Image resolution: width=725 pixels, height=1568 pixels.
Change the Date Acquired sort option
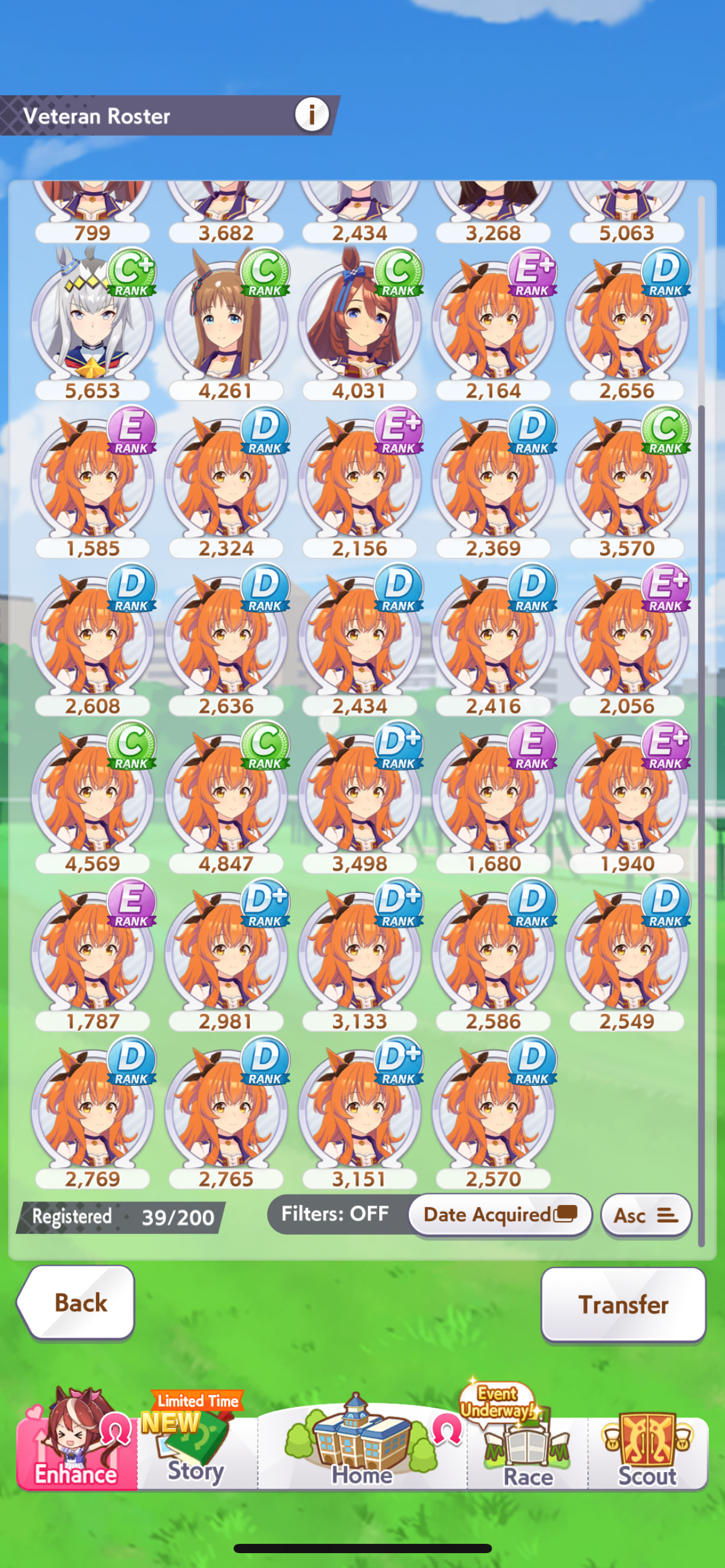500,1214
